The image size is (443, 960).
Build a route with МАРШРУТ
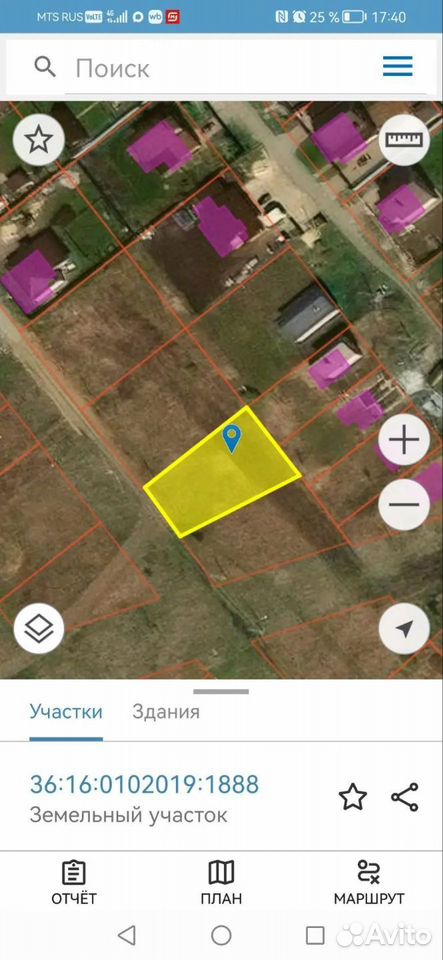point(369,882)
